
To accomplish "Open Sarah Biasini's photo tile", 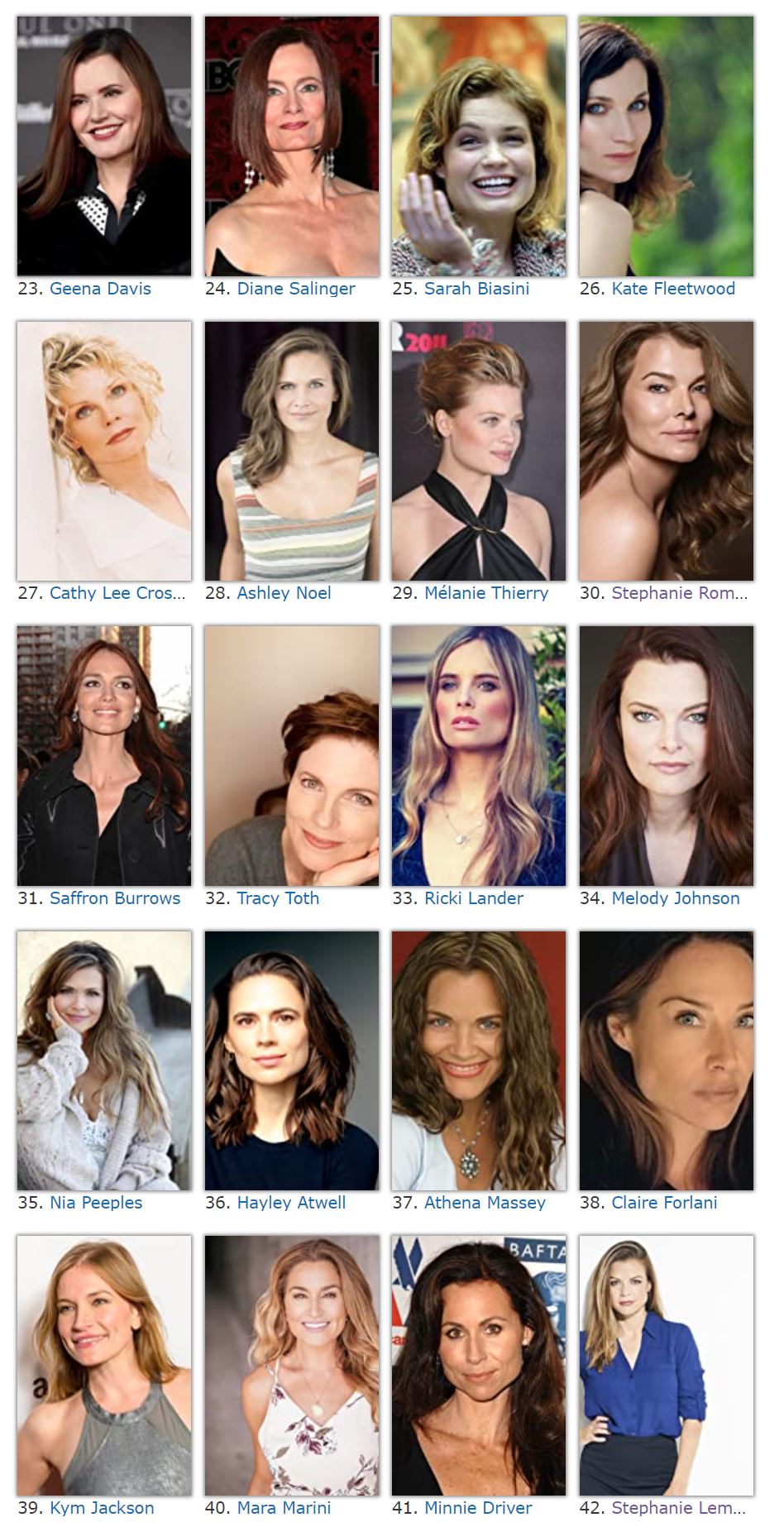I will click(479, 146).
